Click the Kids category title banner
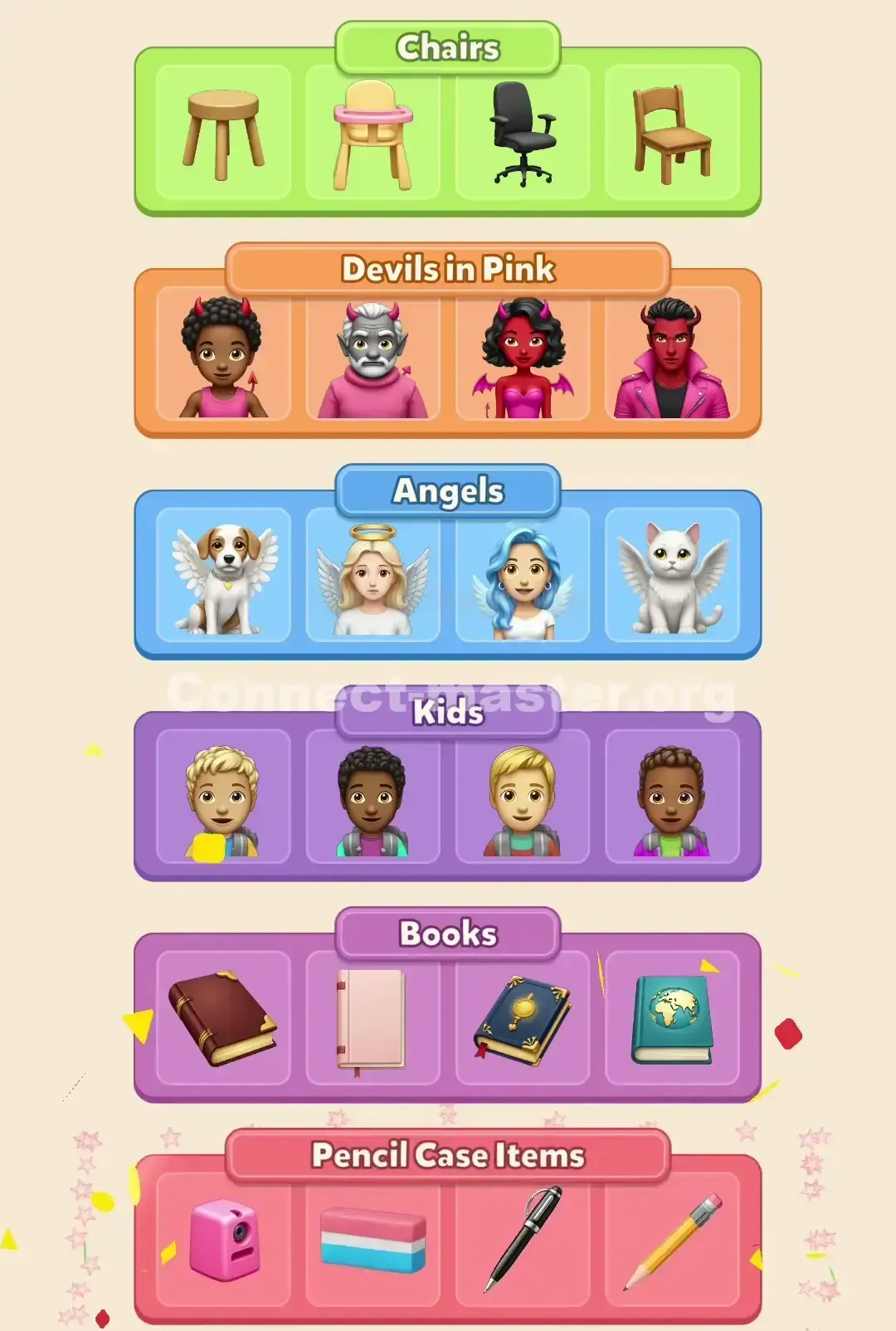Image resolution: width=896 pixels, height=1331 pixels. [x=448, y=712]
